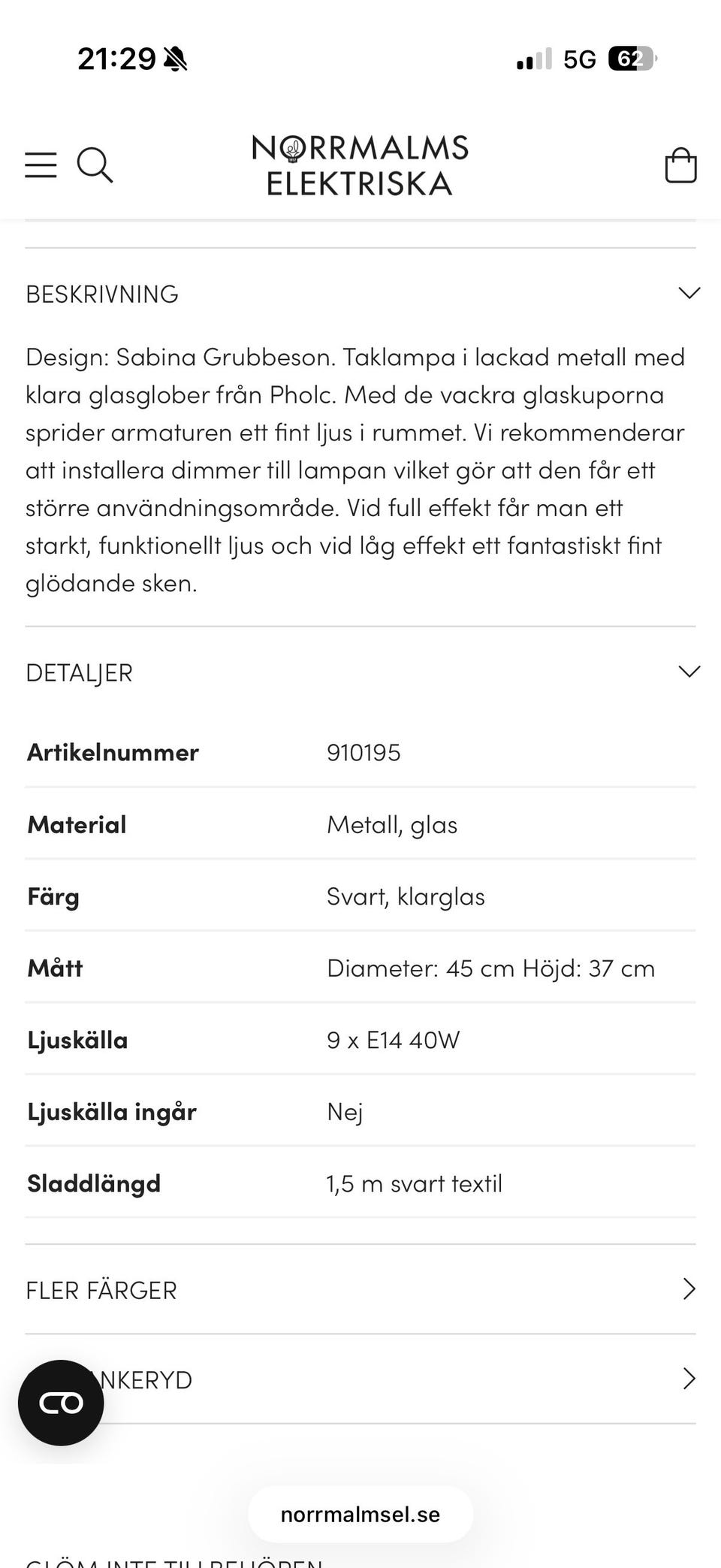This screenshot has height=1568, width=721.
Task: Open the search magnifier
Action: pos(95,165)
